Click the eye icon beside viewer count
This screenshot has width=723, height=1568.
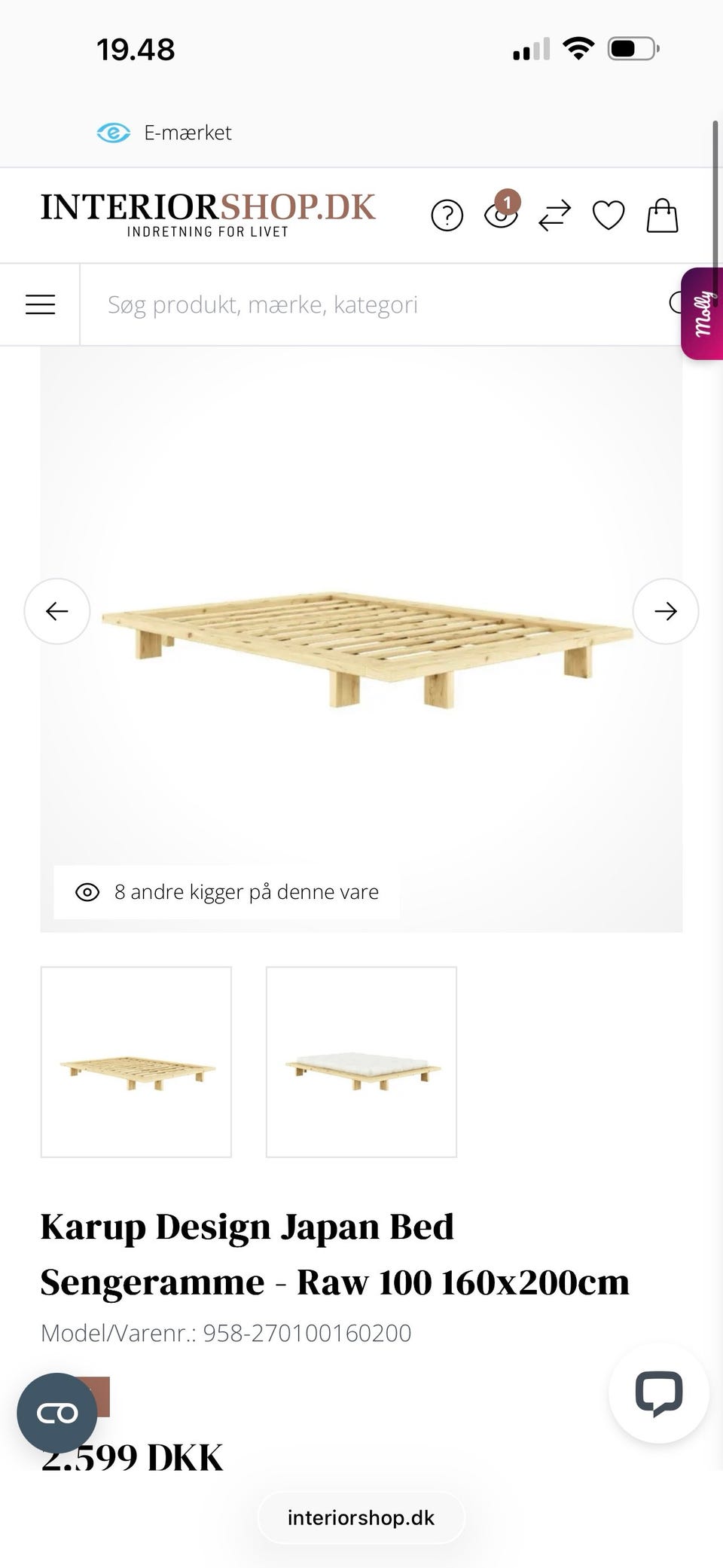tap(88, 891)
